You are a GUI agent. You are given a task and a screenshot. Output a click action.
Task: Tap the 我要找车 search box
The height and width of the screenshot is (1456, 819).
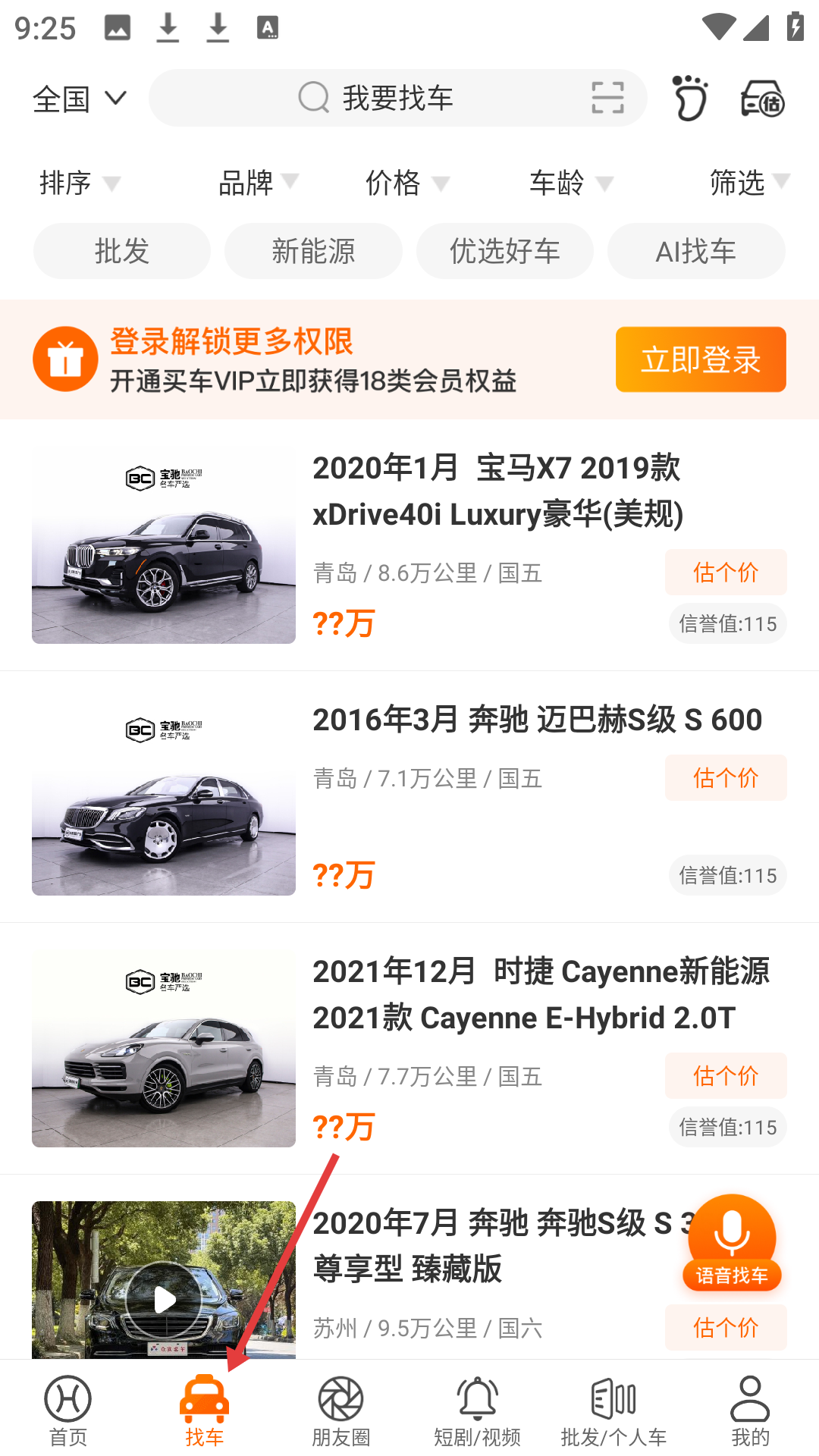click(x=397, y=99)
